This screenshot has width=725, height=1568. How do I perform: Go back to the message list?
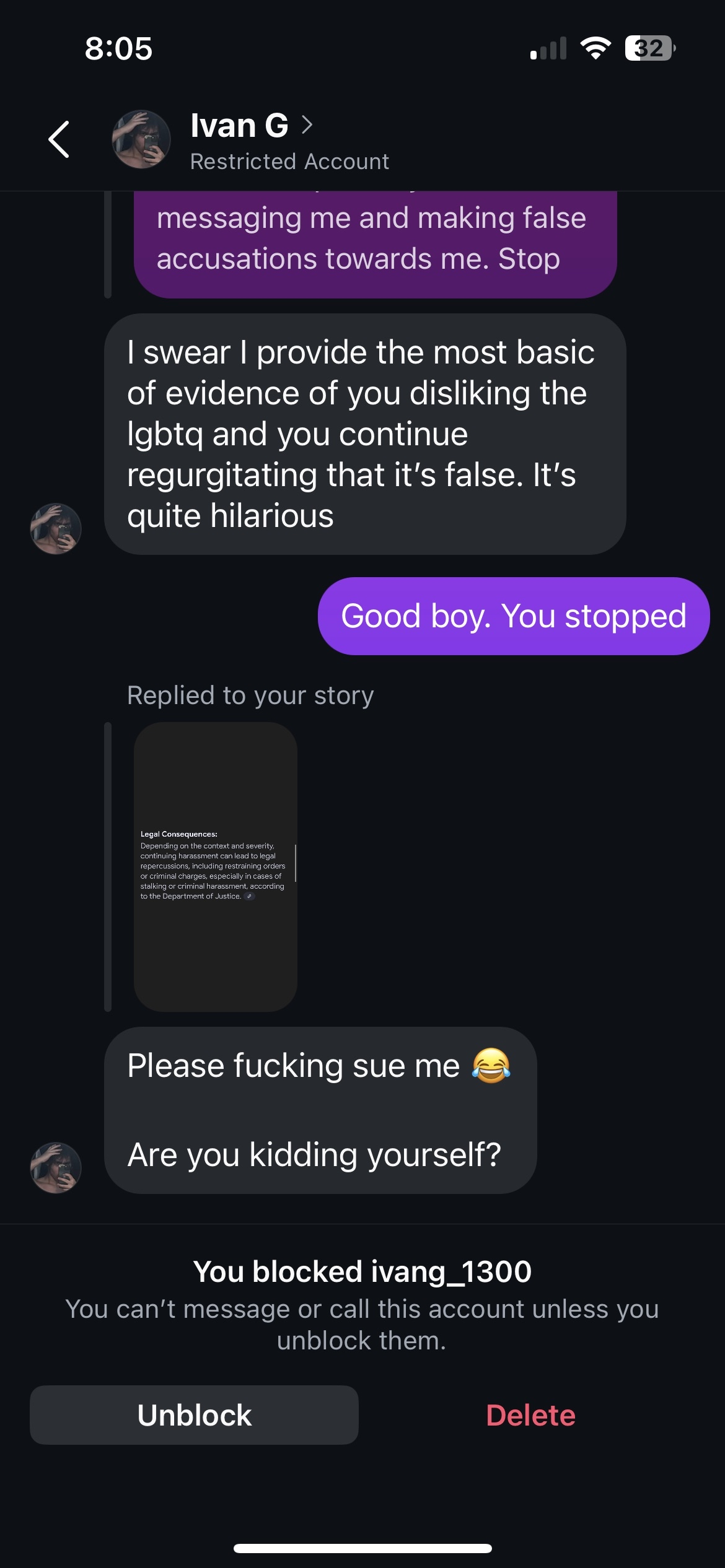[59, 139]
